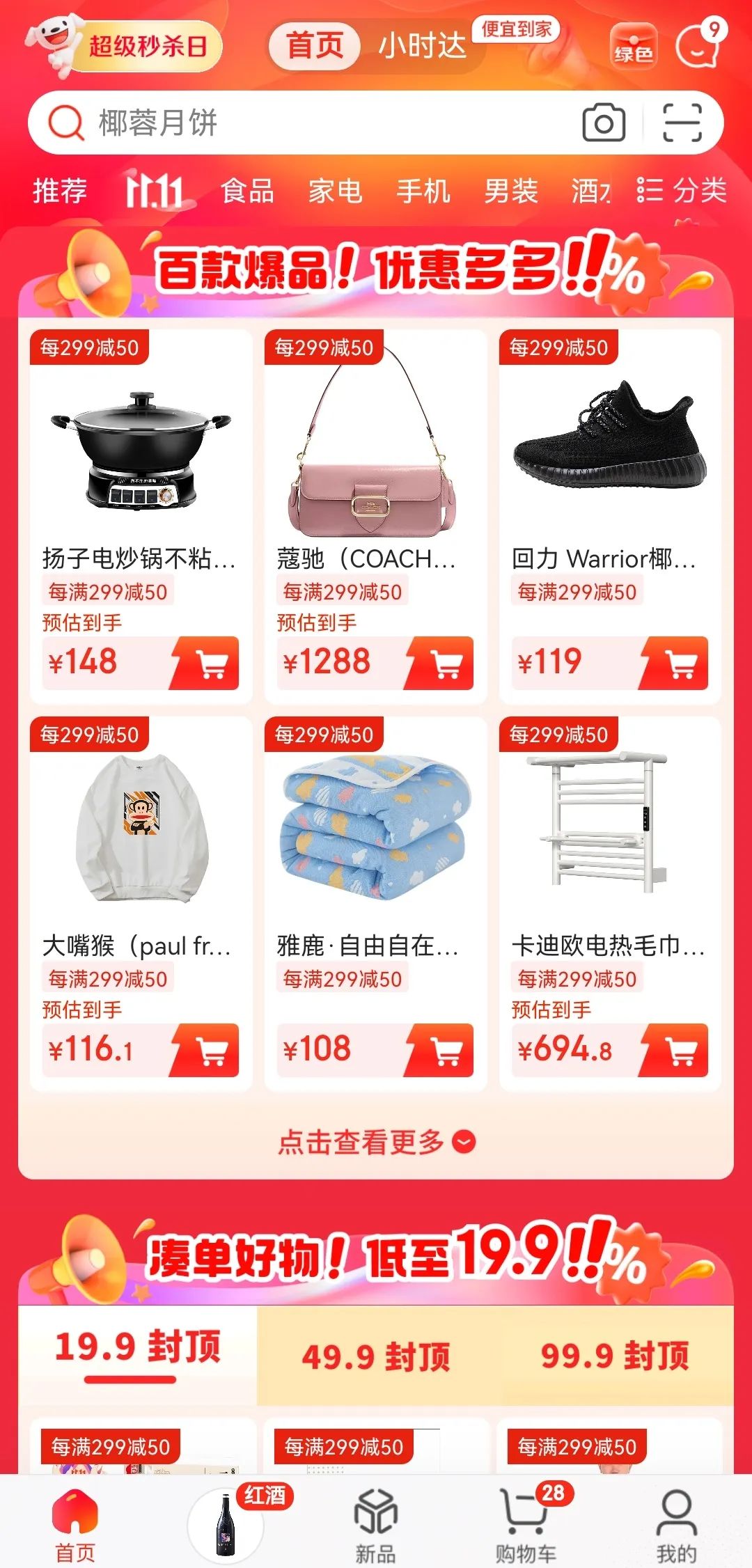Viewport: 752px width, 1568px height.
Task: Select the 手机 category tab
Action: (x=423, y=191)
